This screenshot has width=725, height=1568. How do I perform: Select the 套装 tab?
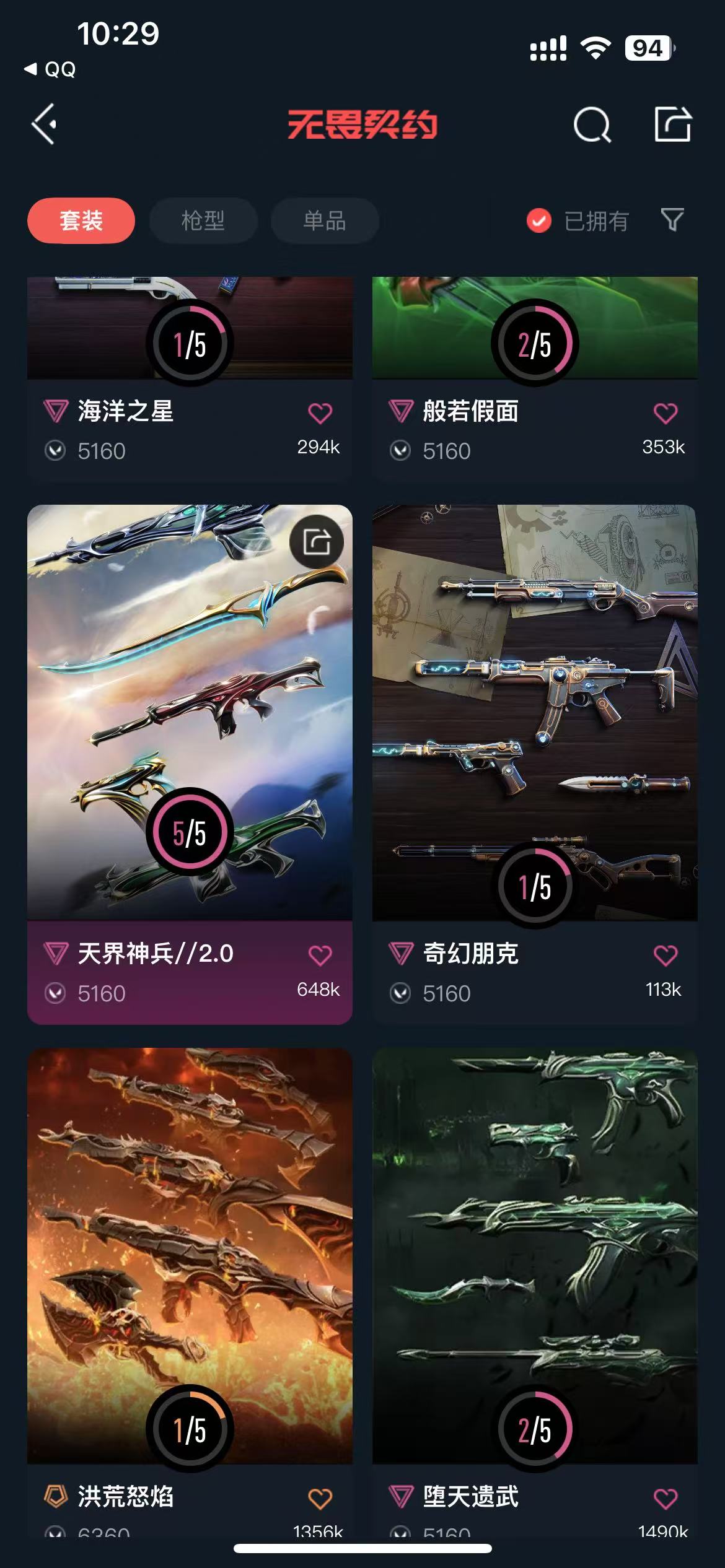point(81,221)
